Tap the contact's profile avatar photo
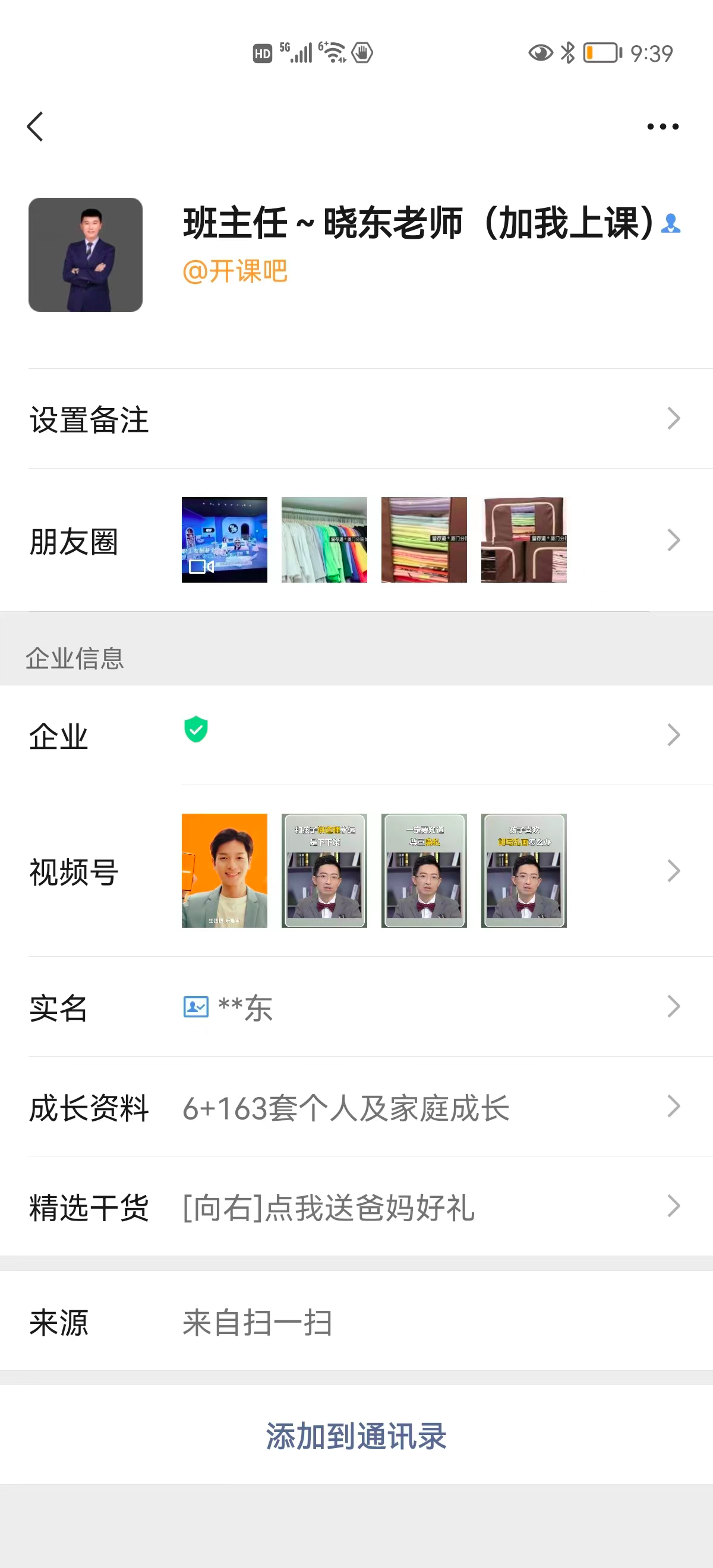The image size is (713, 1568). click(x=85, y=255)
